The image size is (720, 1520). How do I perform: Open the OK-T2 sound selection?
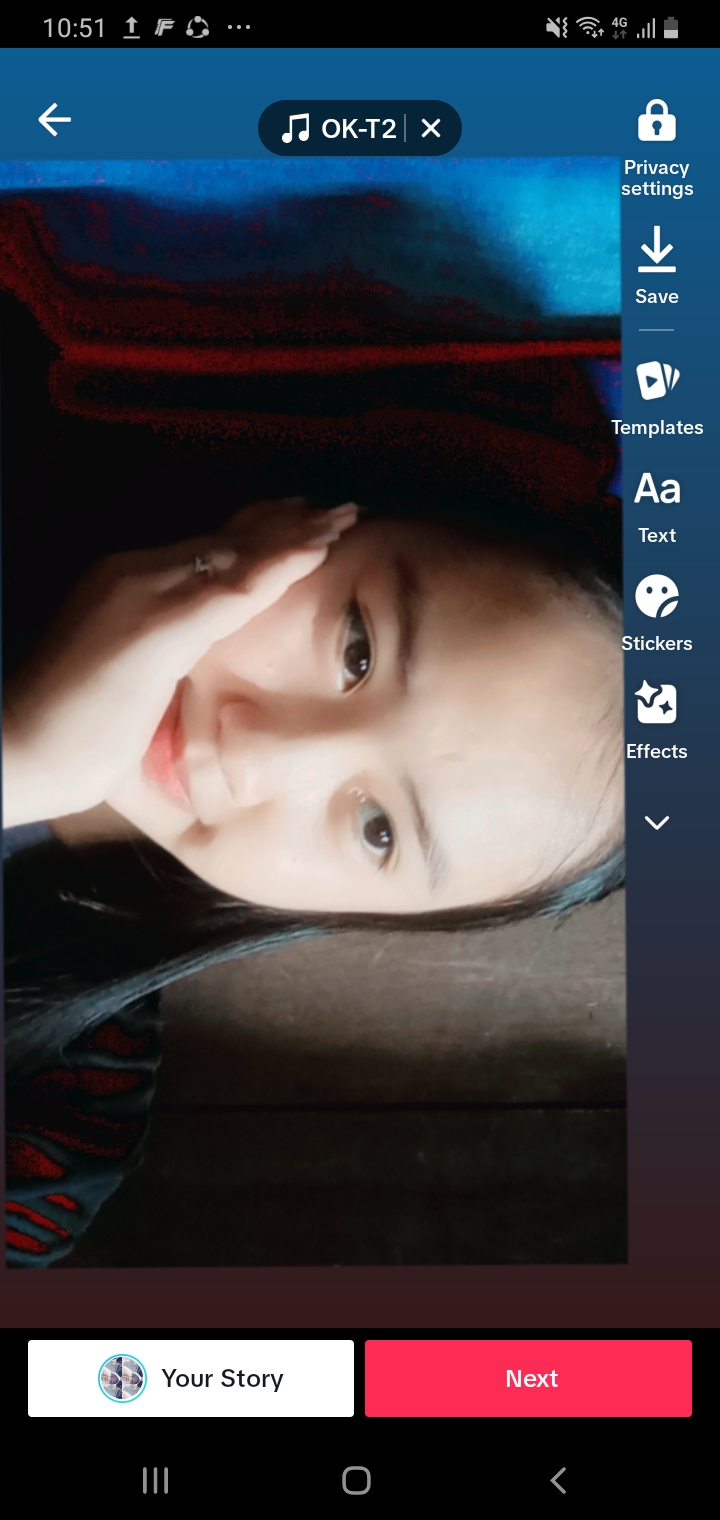340,128
